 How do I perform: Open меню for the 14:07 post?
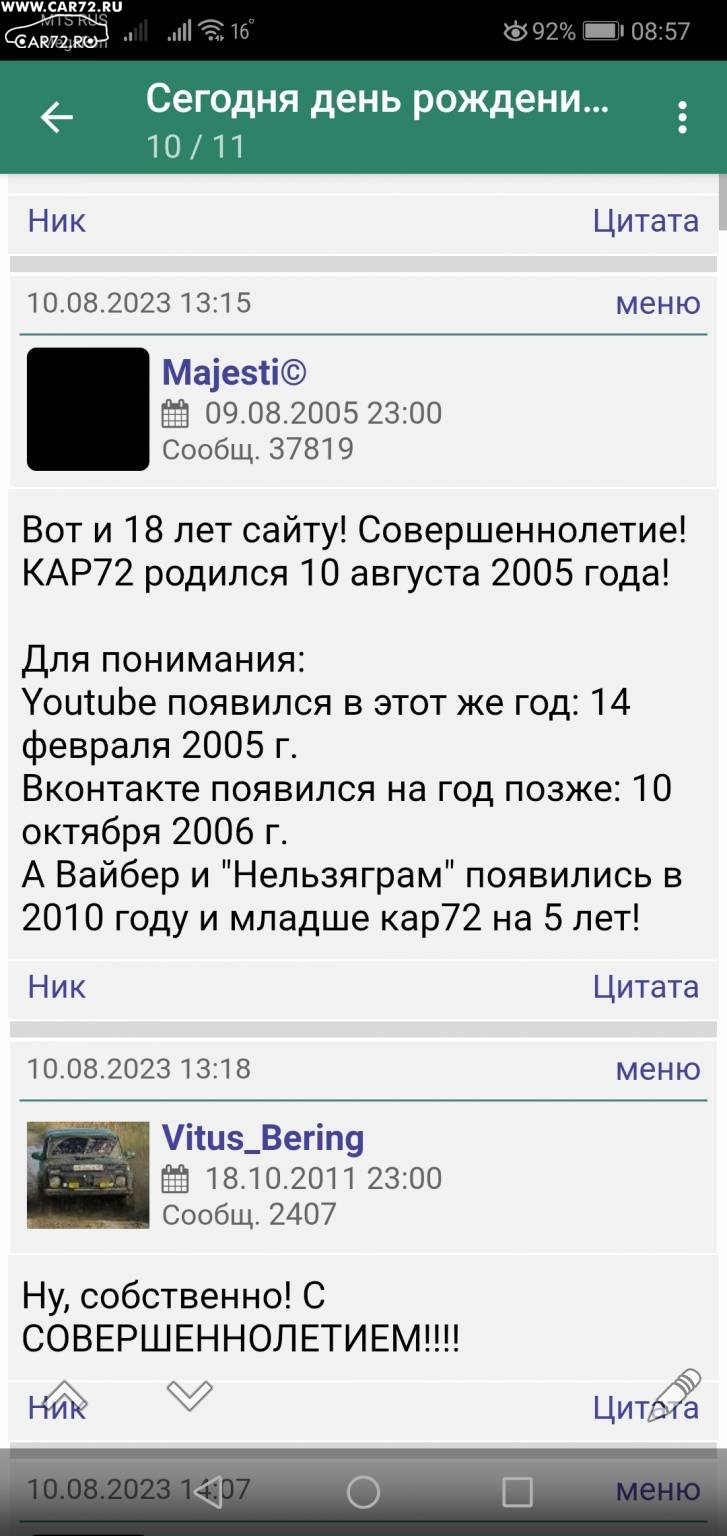pyautogui.click(x=657, y=1490)
